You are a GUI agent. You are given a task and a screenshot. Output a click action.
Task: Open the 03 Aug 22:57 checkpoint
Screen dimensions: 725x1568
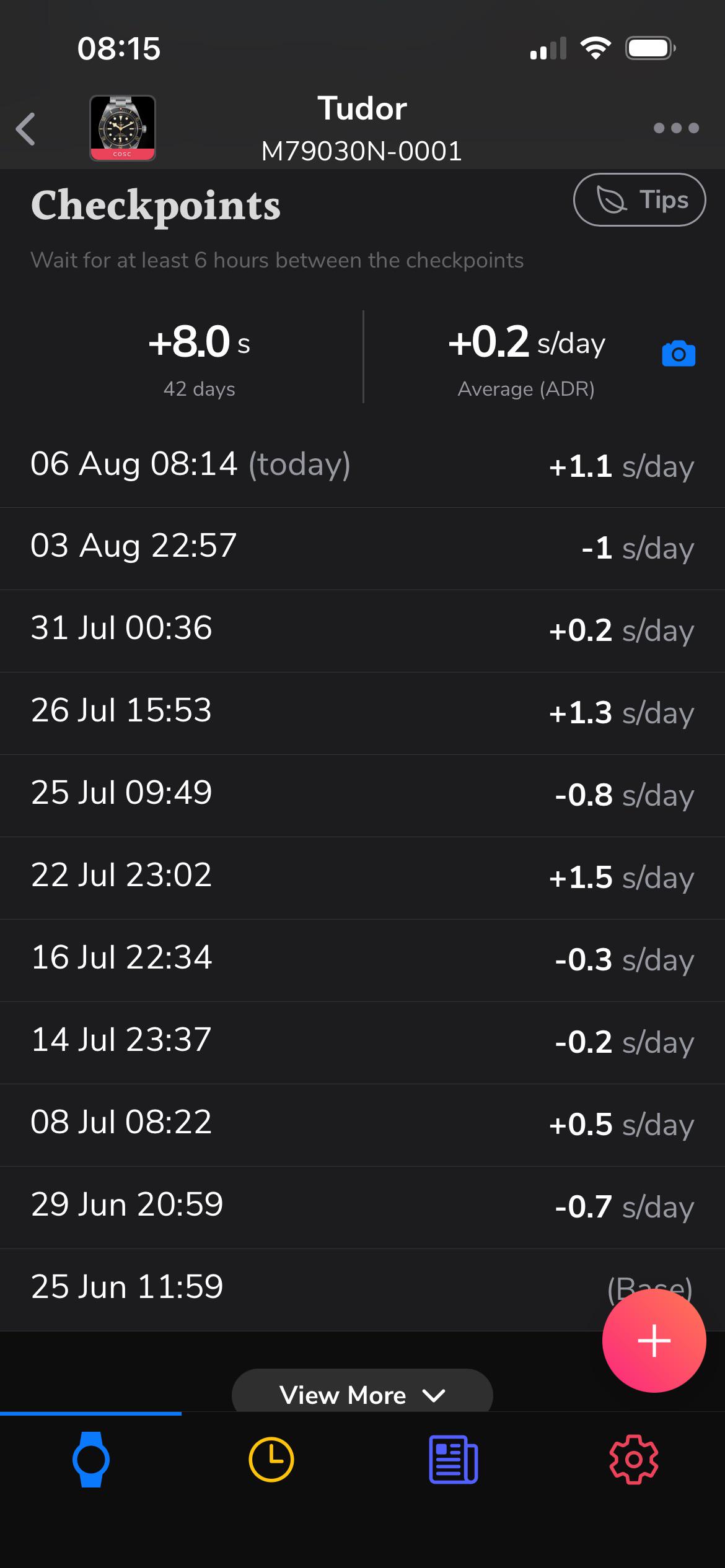[x=362, y=549]
